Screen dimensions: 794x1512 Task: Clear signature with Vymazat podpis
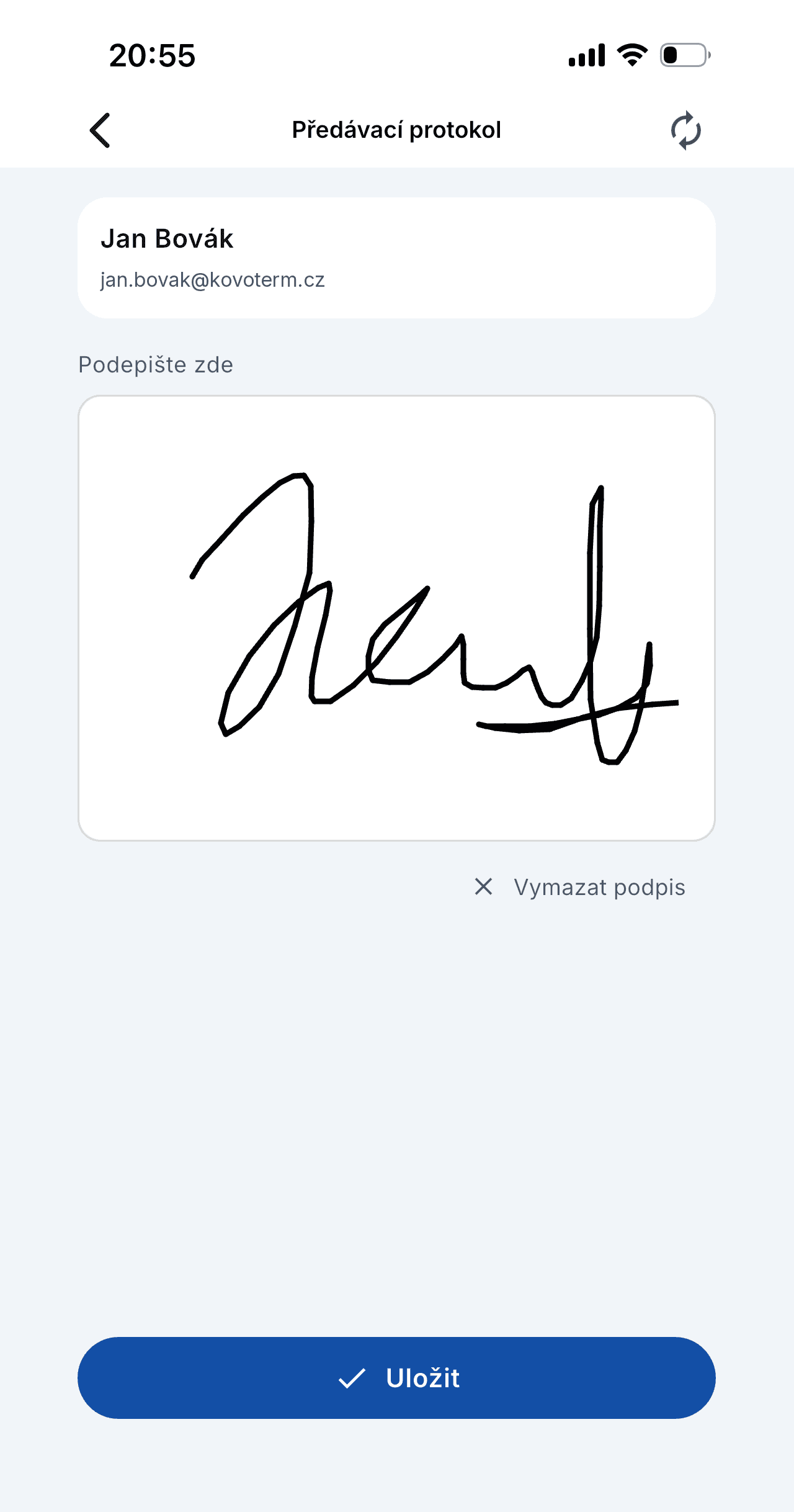pos(579,887)
